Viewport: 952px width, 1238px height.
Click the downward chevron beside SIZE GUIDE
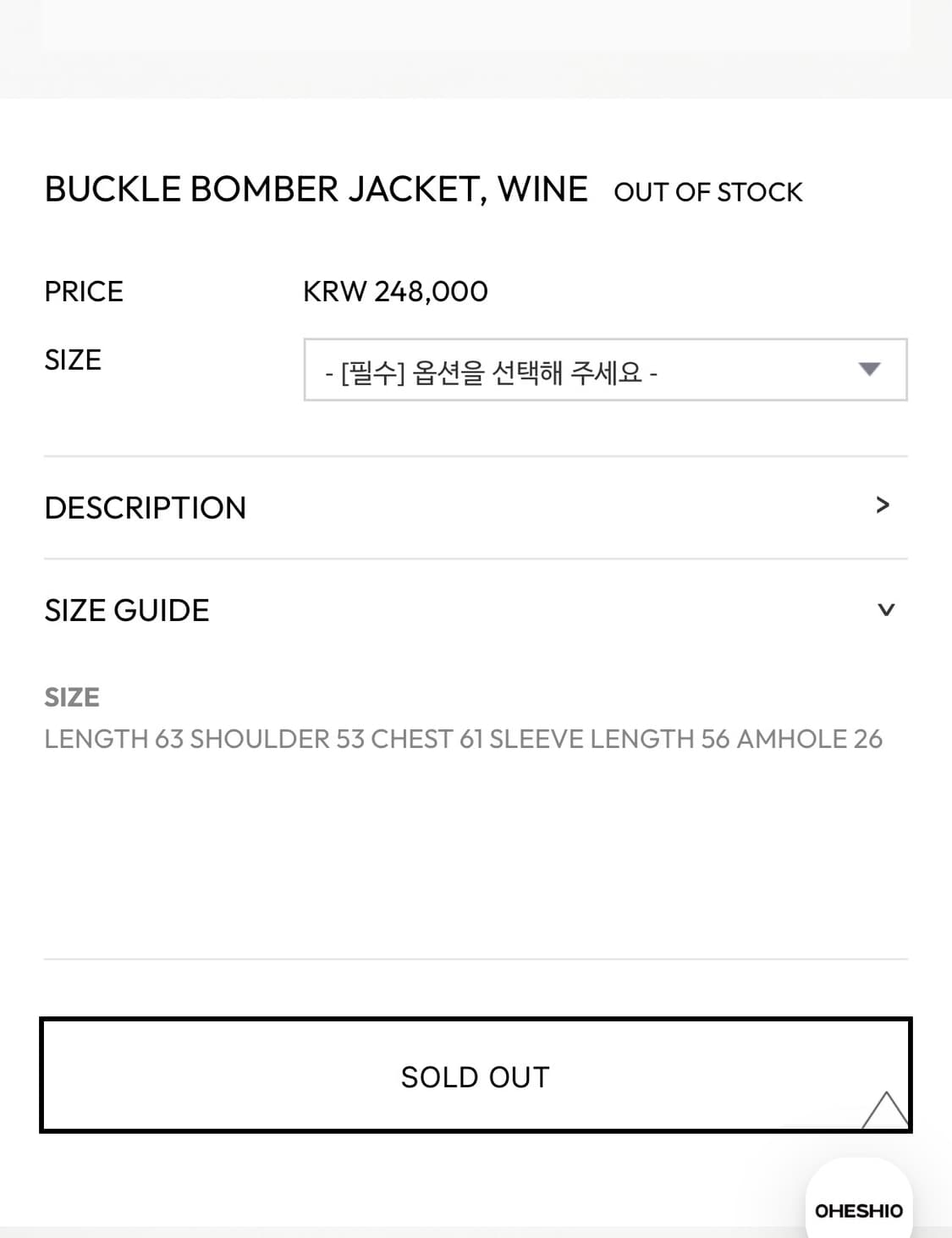click(884, 608)
